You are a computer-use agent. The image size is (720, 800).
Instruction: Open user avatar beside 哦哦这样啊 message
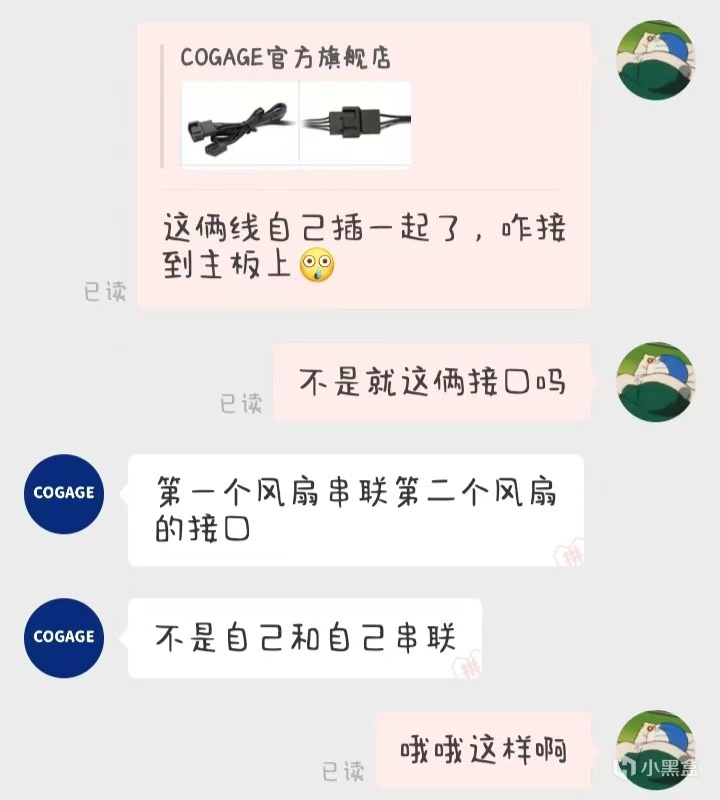pos(655,749)
